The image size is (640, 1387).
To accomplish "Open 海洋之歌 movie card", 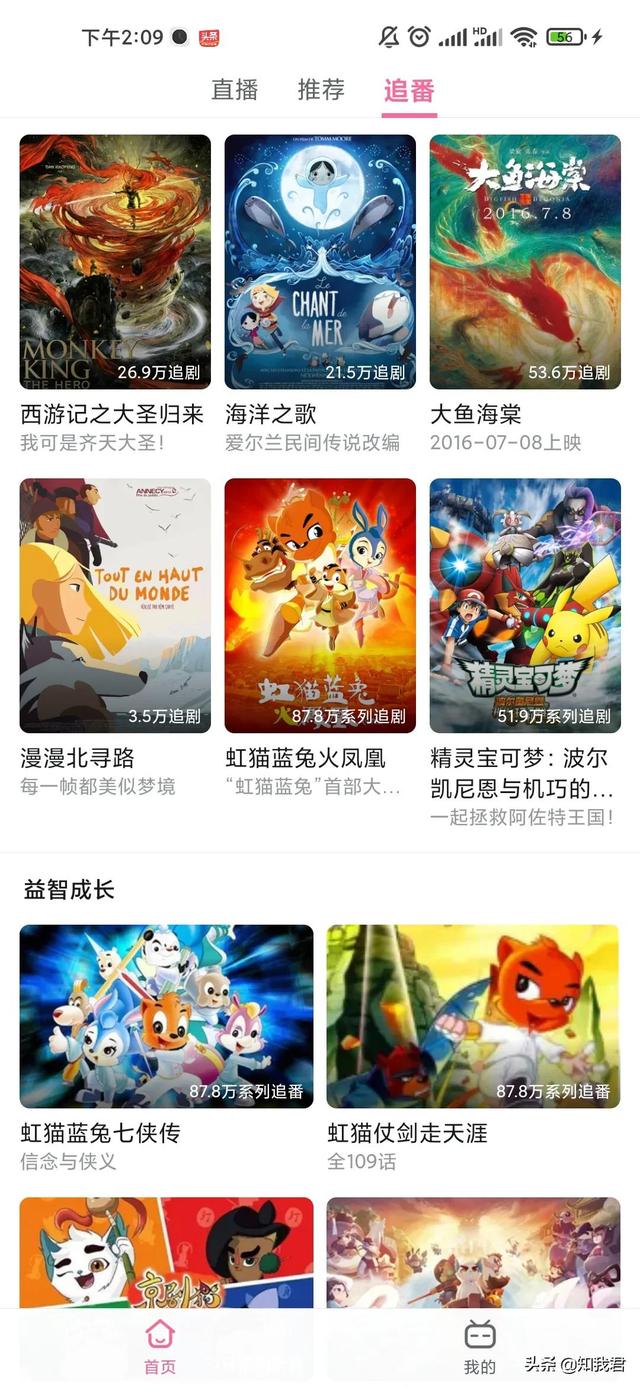I will click(x=320, y=262).
